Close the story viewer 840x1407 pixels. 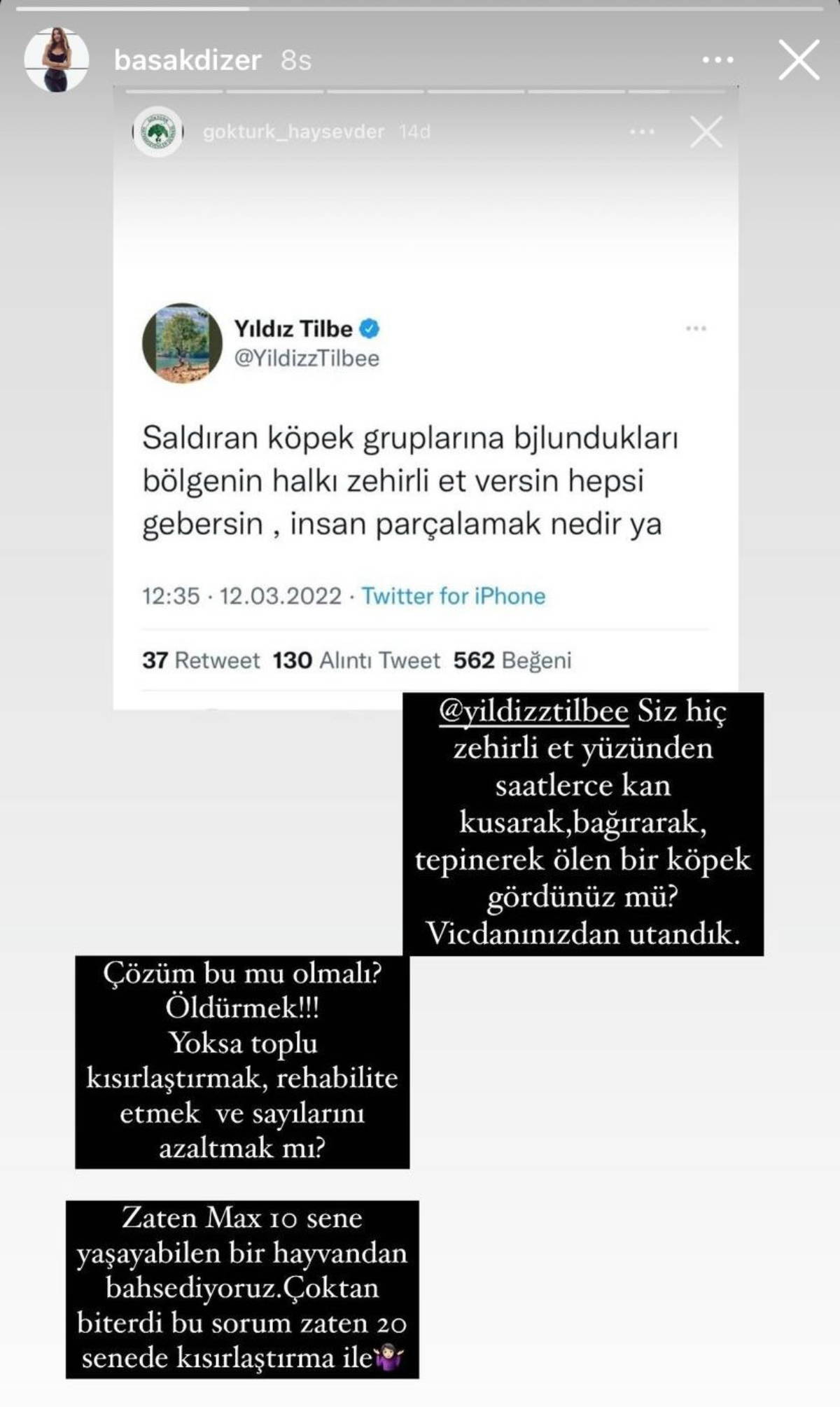pos(799,60)
